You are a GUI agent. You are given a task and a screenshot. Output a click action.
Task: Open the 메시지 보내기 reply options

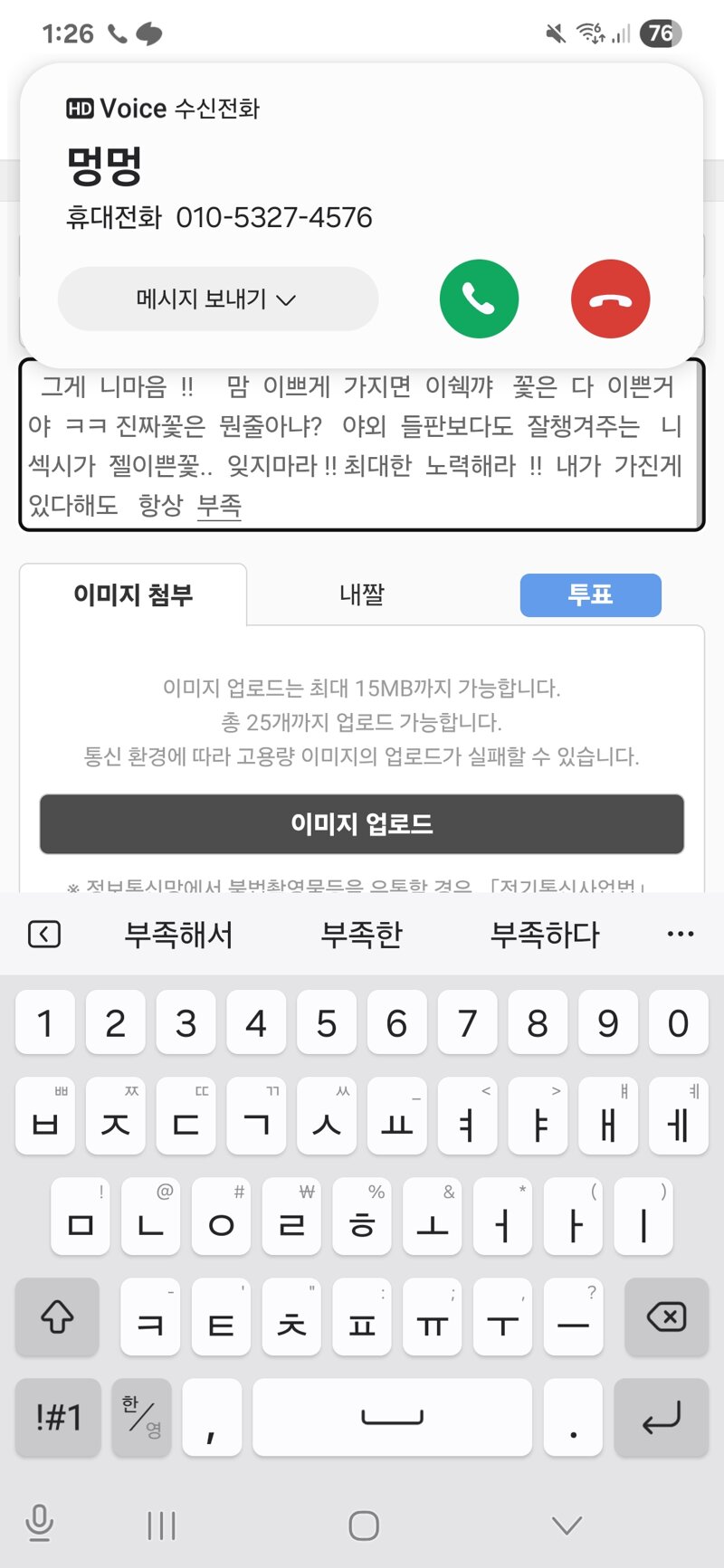tap(217, 299)
